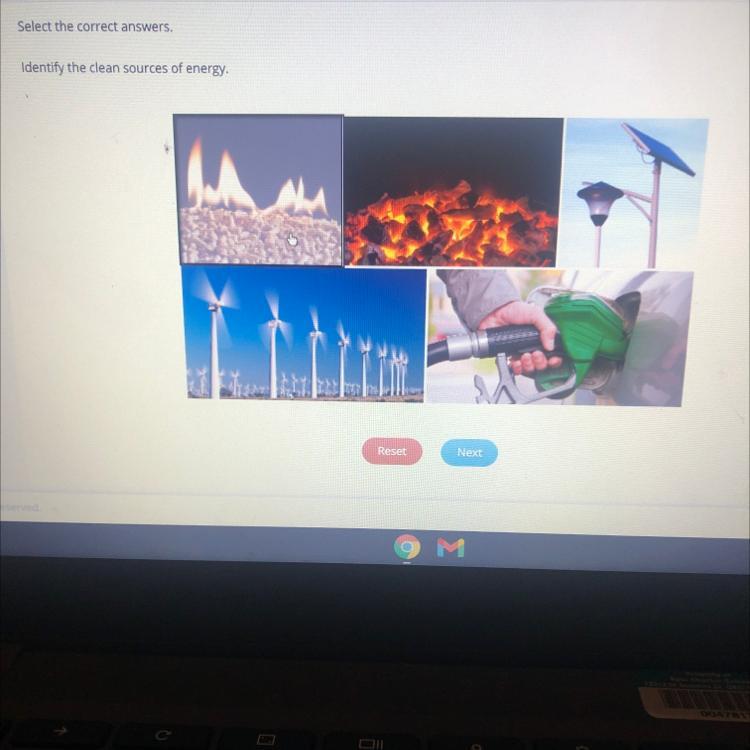The image size is (750, 750).
Task: Open Gmail from the shelf
Action: (x=451, y=547)
